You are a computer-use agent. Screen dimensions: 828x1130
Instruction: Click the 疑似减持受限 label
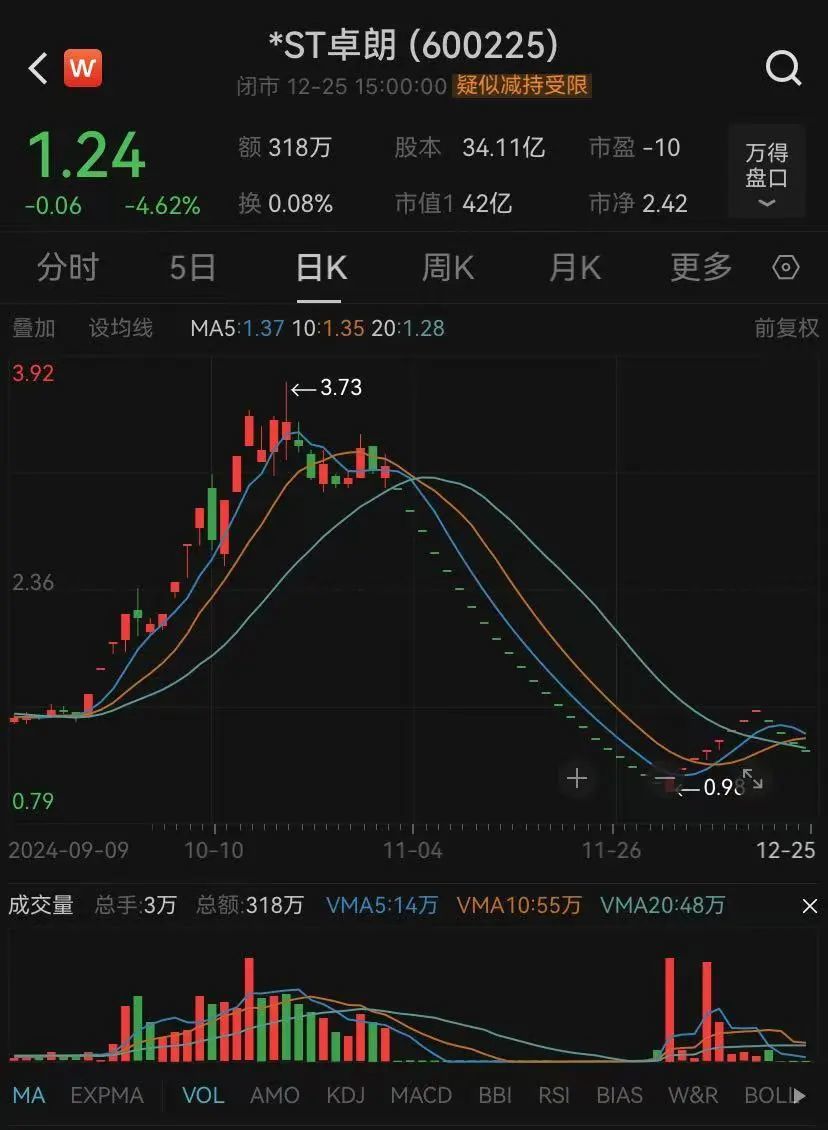coord(520,87)
